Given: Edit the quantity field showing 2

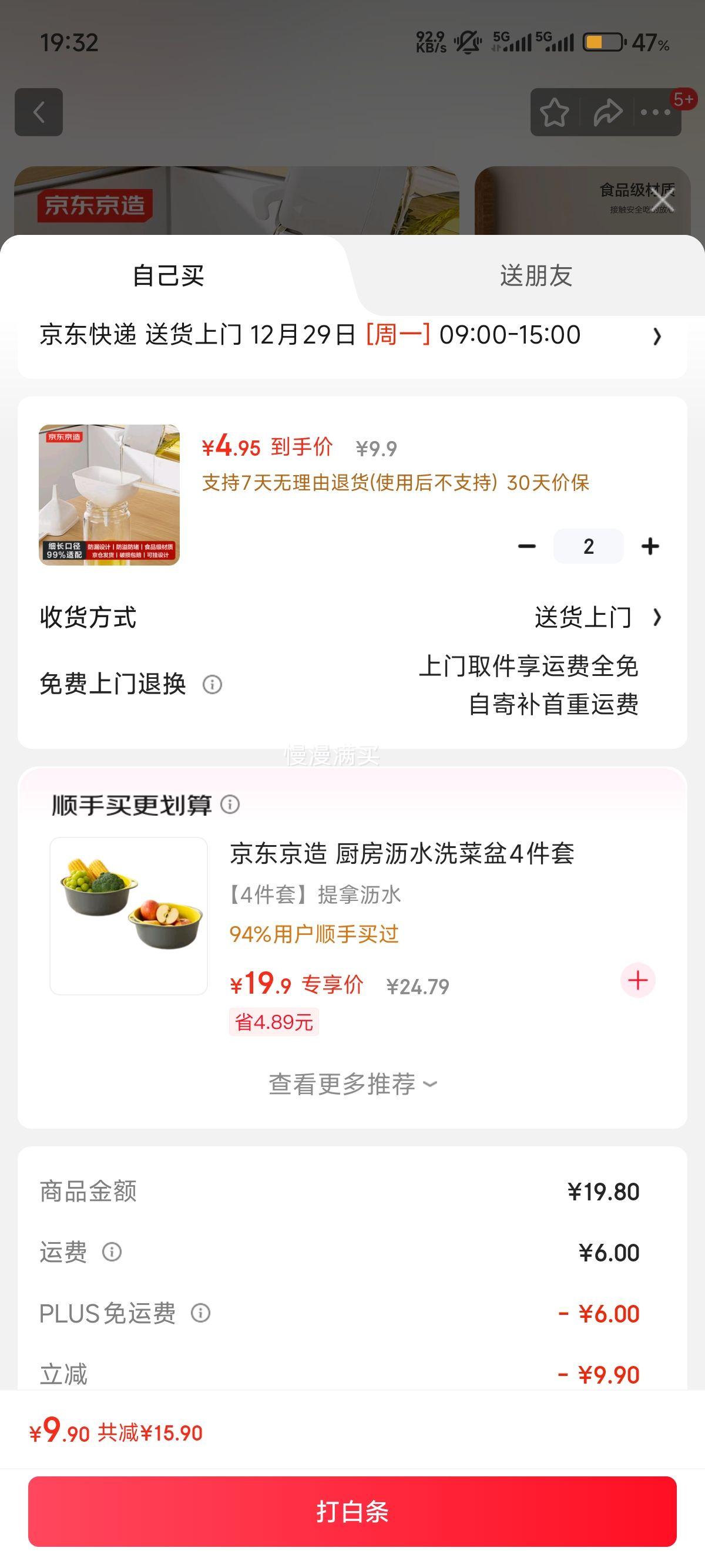Looking at the screenshot, I should (x=588, y=546).
